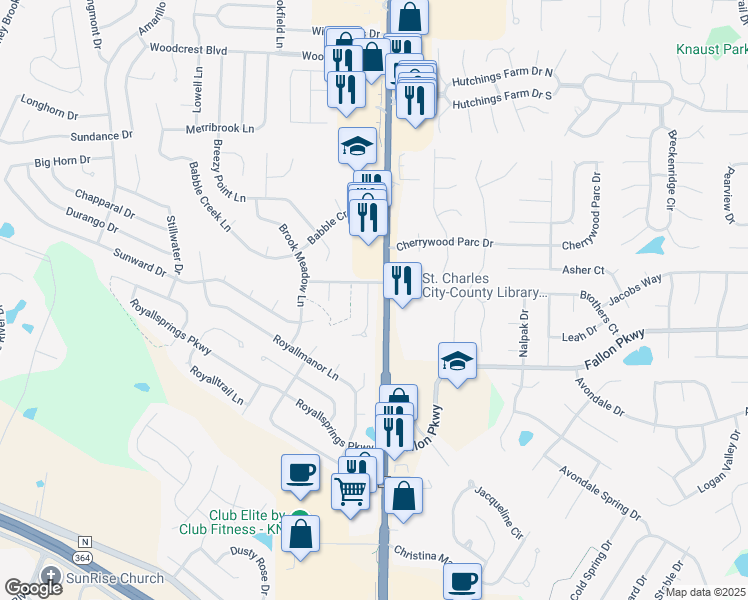Image resolution: width=748 pixels, height=600 pixels.
Task: Open the school marker near Babble Creek
Action: [357, 146]
